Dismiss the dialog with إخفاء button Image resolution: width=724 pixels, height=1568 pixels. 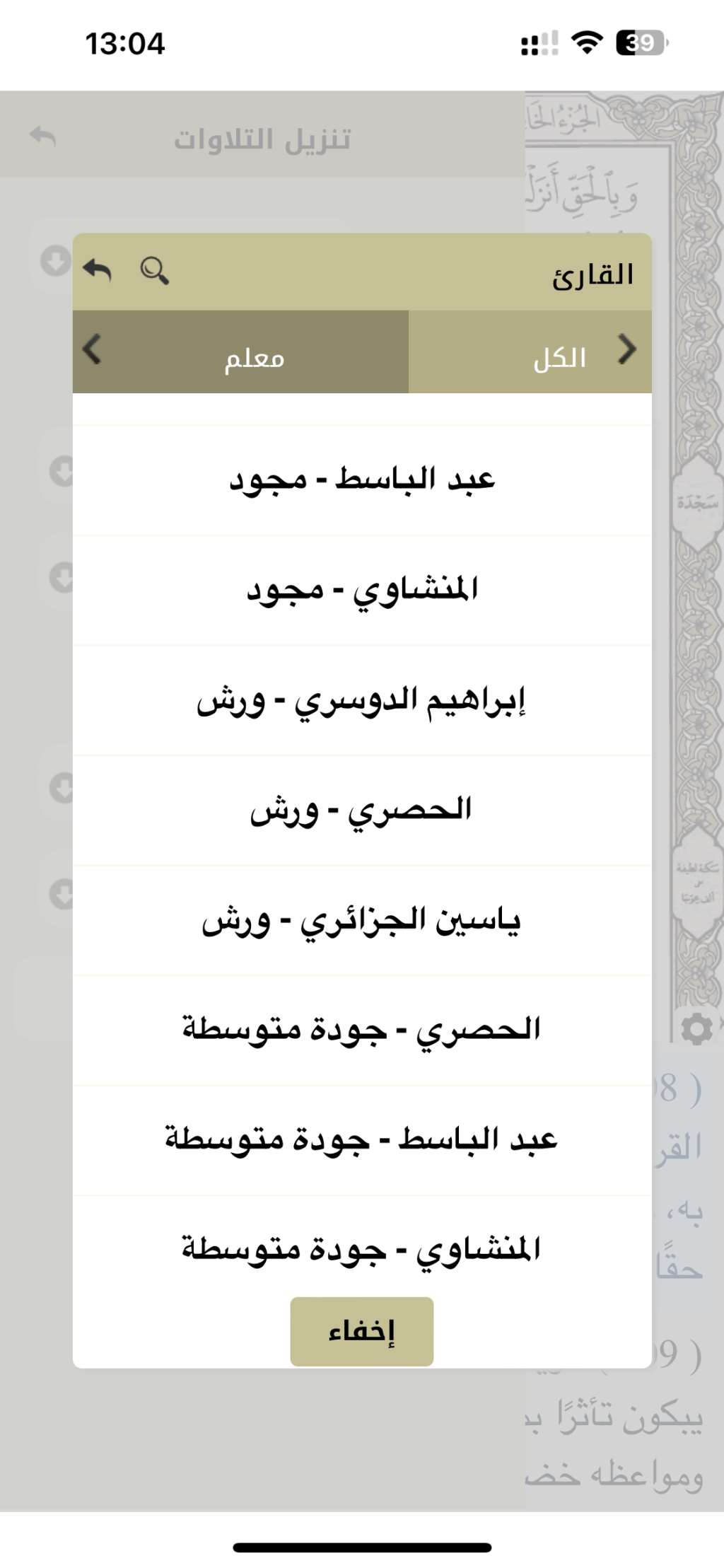(361, 1331)
